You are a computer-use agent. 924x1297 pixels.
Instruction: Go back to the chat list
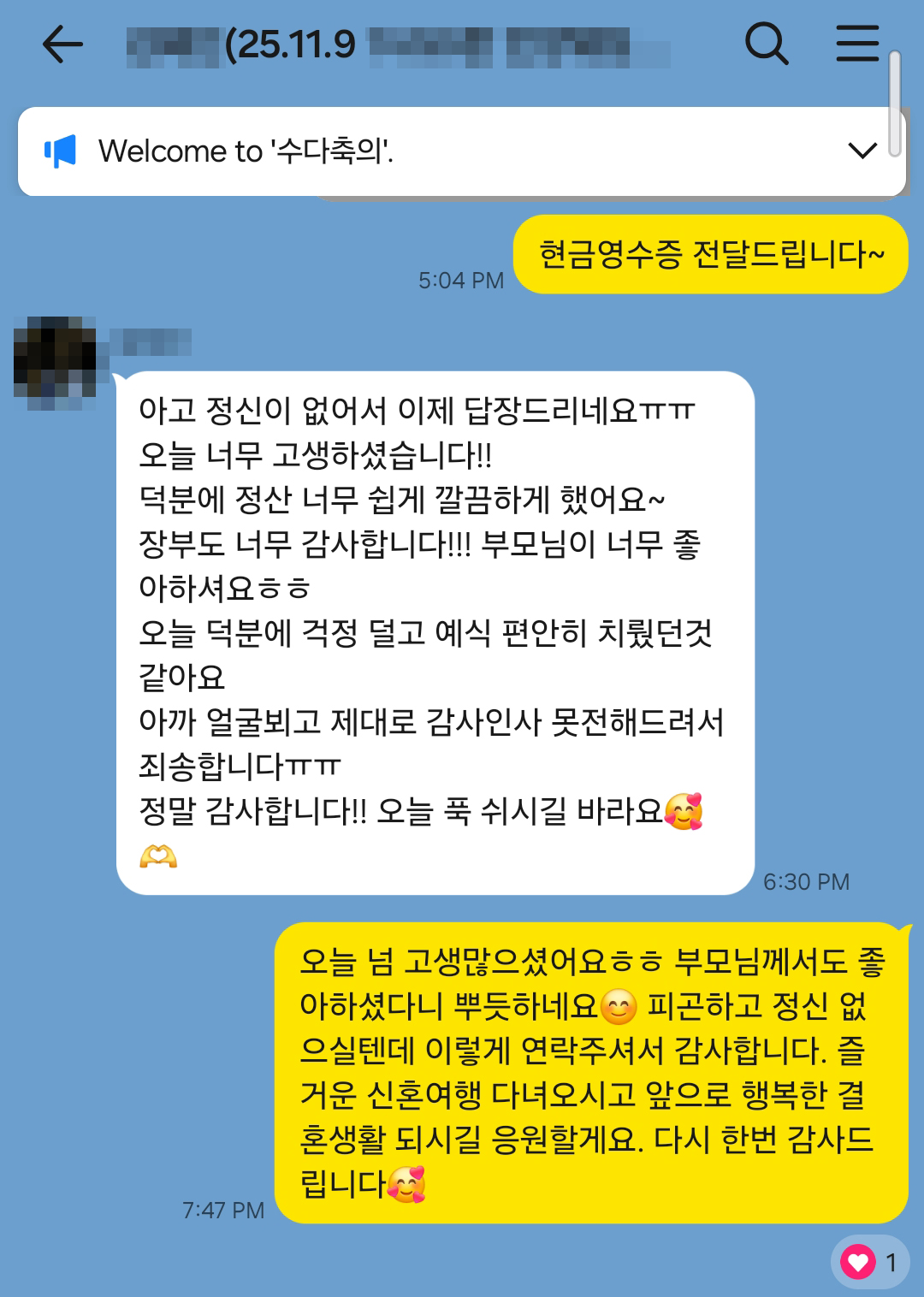pos(62,44)
